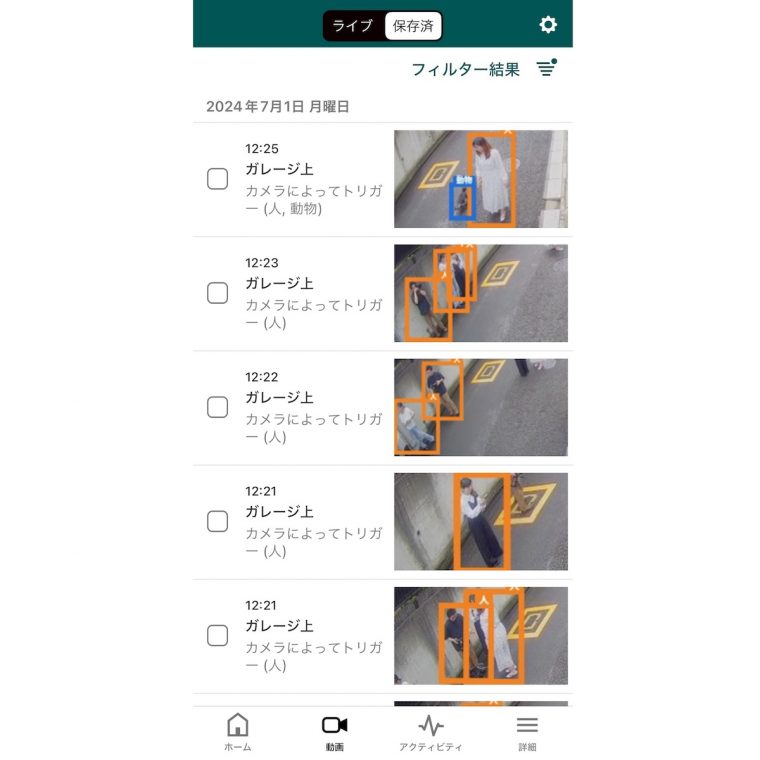Open the settings gear icon
Screen dimensions: 760x760
point(548,25)
